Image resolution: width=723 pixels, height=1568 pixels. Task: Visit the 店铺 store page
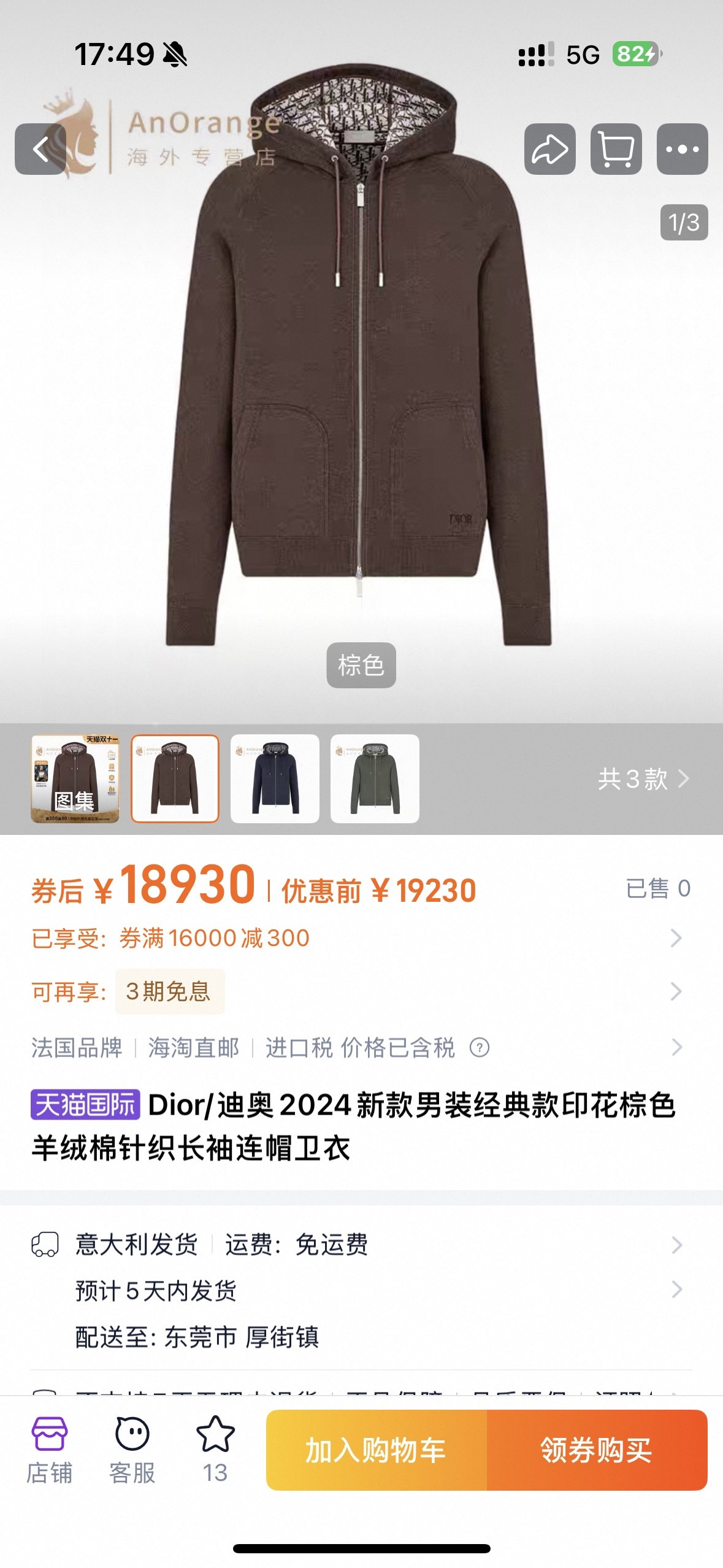pyautogui.click(x=49, y=1449)
